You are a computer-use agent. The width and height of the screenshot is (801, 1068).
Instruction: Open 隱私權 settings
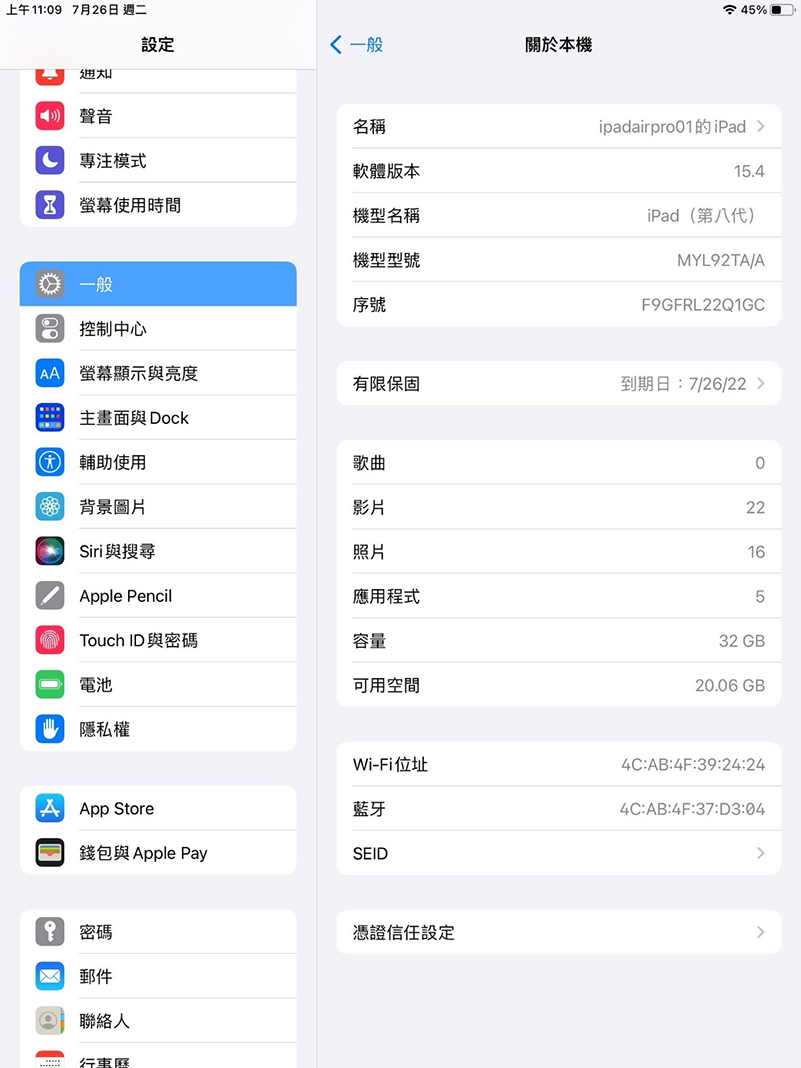pos(158,729)
